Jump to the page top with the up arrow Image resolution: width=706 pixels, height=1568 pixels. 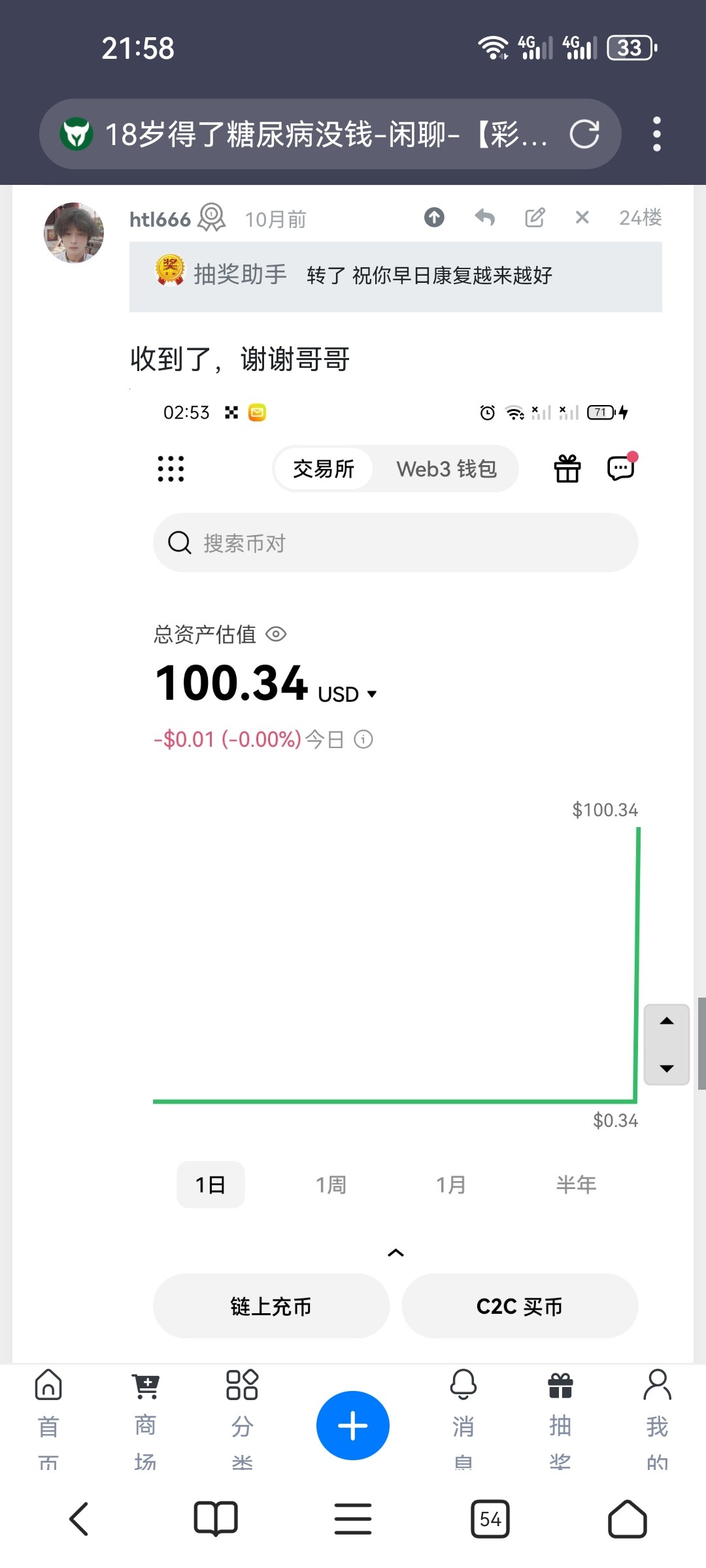pyautogui.click(x=666, y=1021)
